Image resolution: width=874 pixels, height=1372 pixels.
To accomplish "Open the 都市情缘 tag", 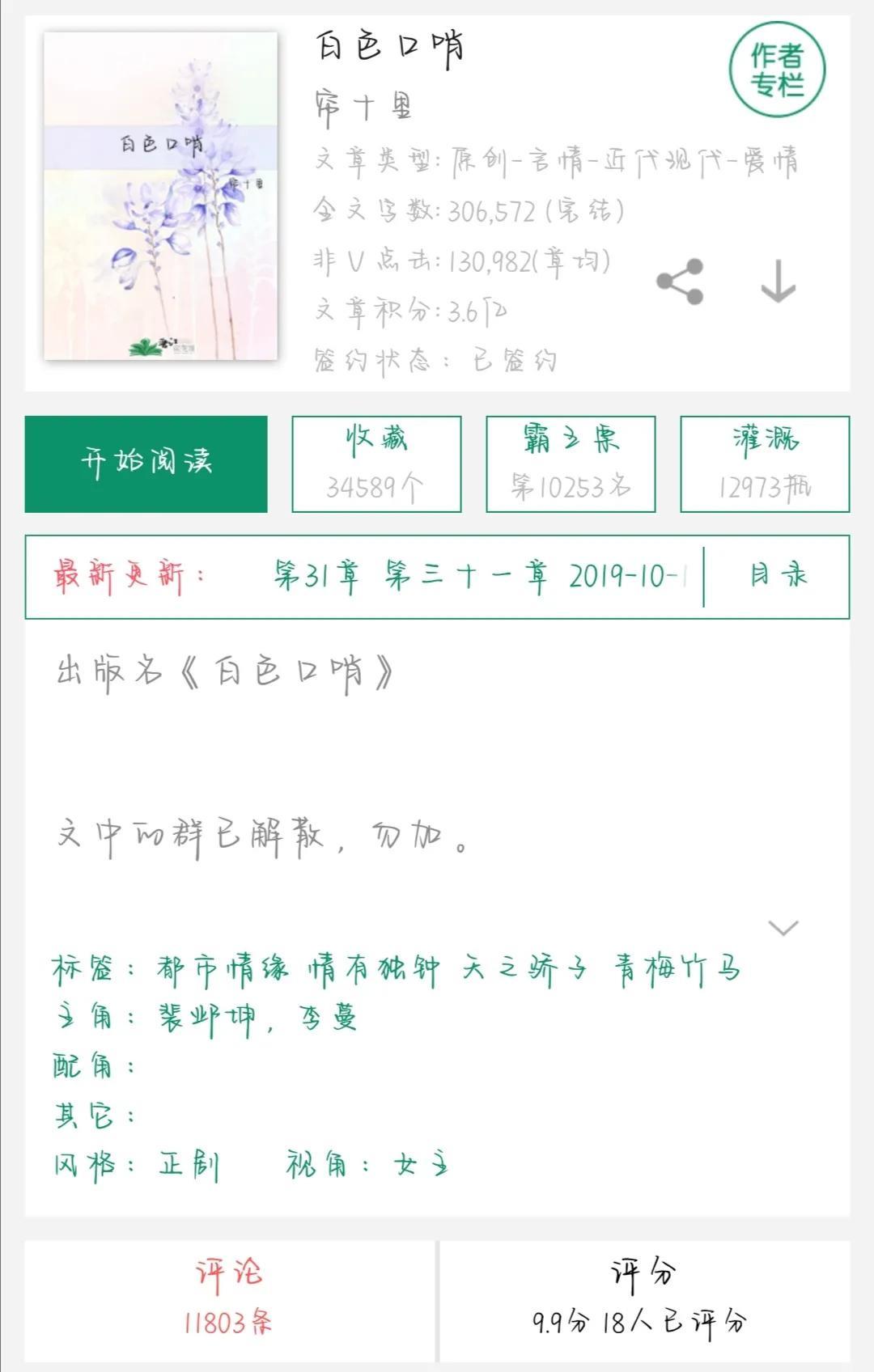I will coord(223,969).
